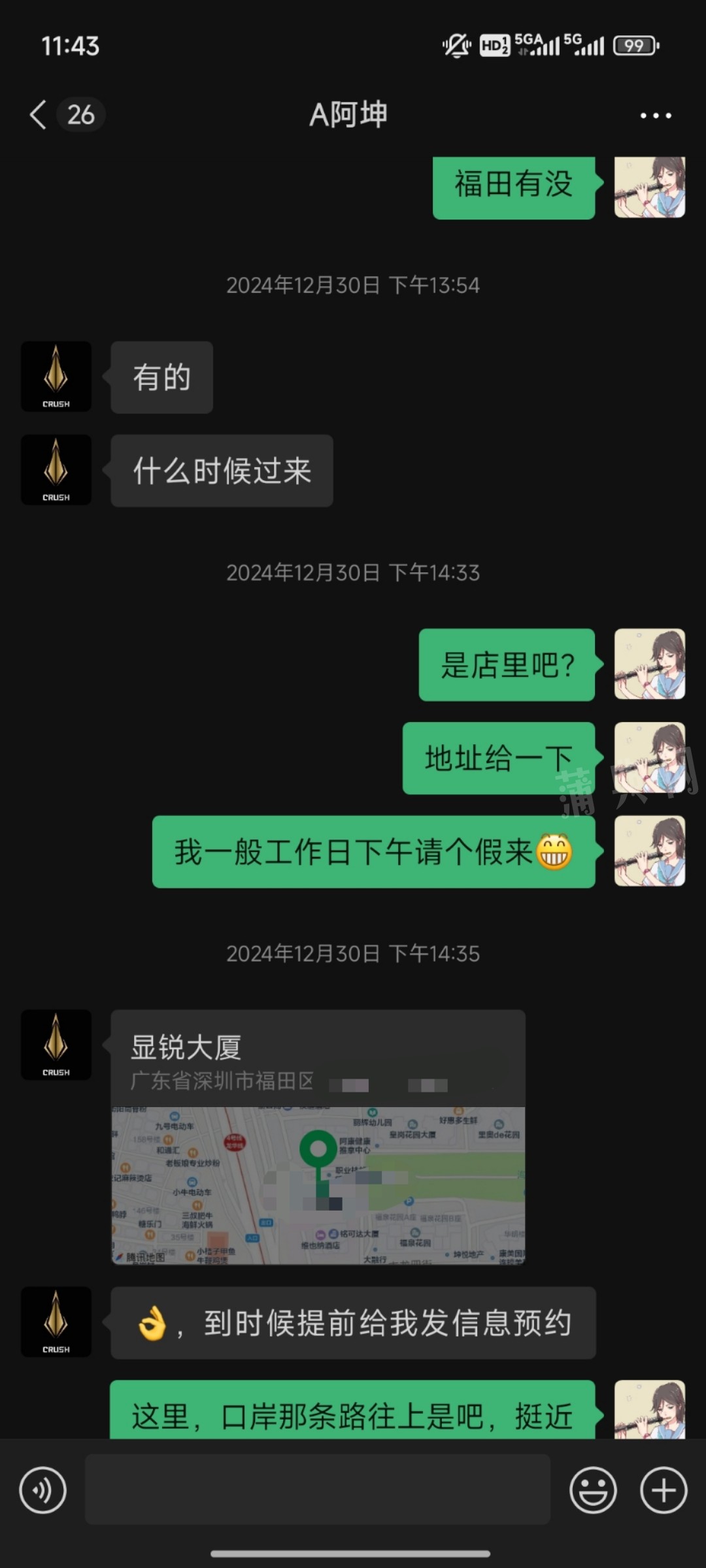706x1568 pixels.
Task: Go back to the chat list
Action: (x=39, y=115)
